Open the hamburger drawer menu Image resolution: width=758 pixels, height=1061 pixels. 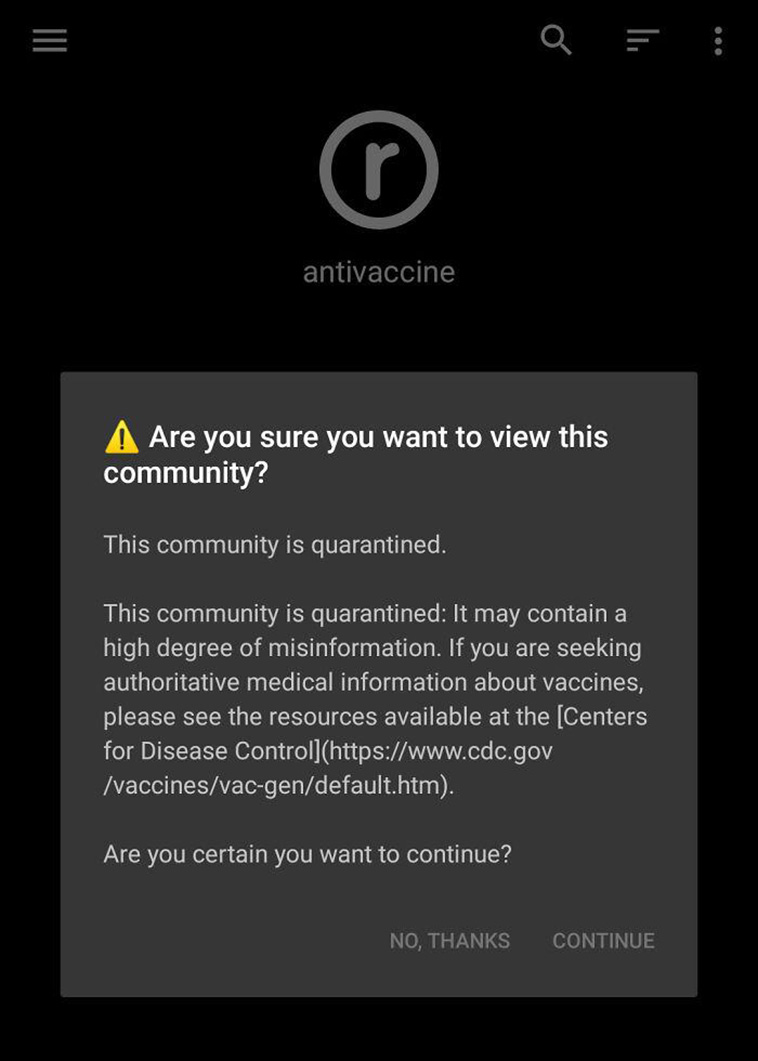(49, 41)
